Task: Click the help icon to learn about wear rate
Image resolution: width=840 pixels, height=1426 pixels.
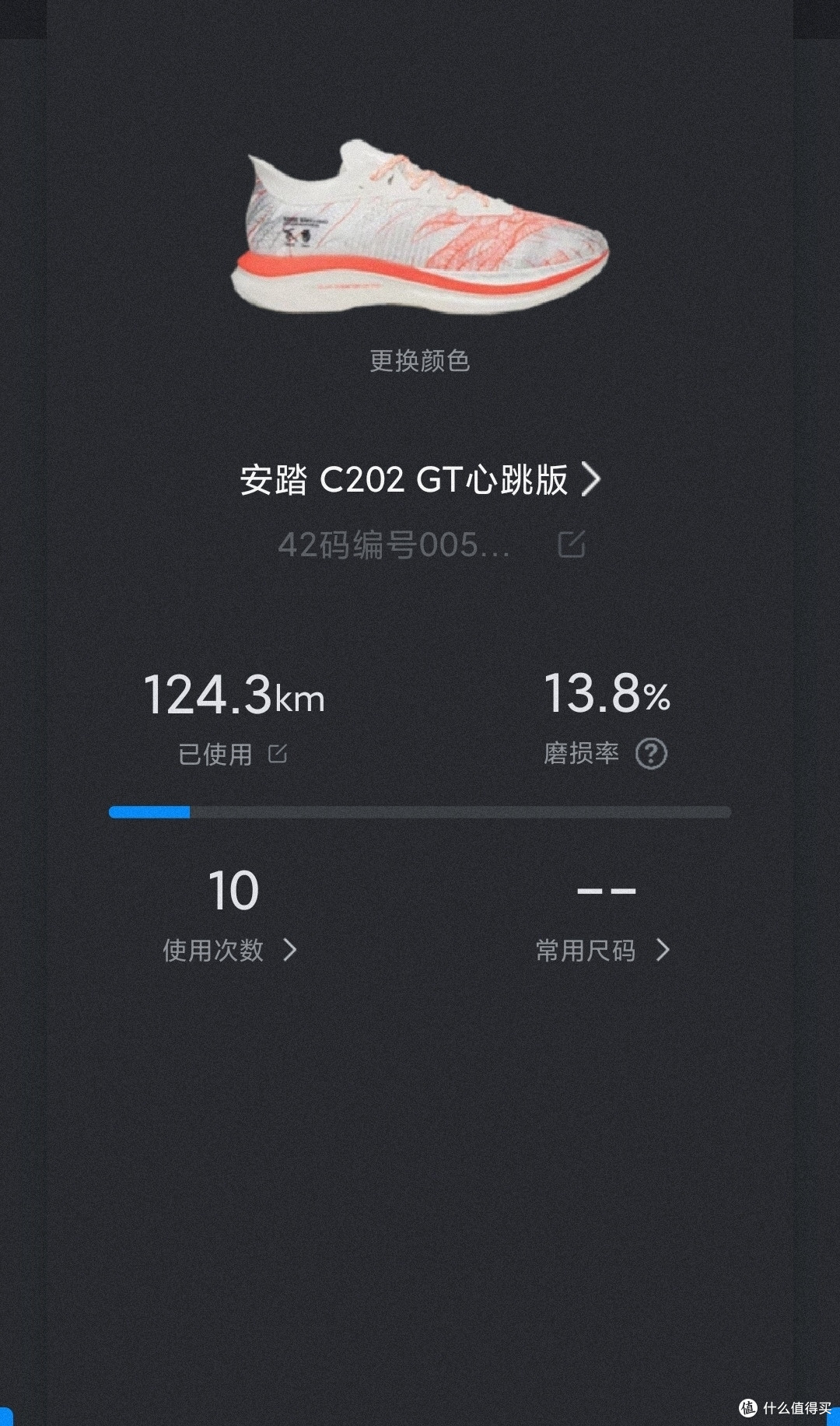Action: pyautogui.click(x=652, y=752)
